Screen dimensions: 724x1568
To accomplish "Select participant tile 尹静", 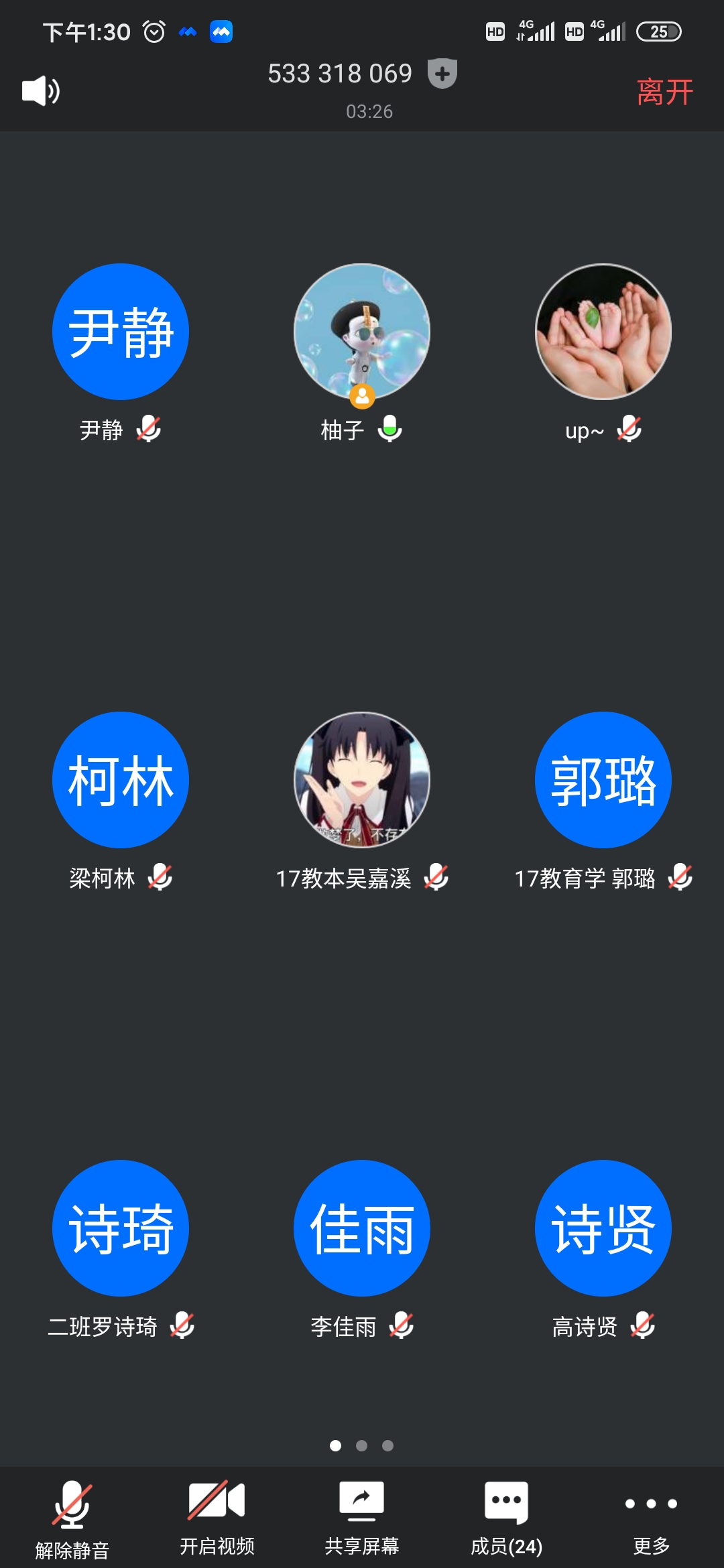I will (x=121, y=332).
